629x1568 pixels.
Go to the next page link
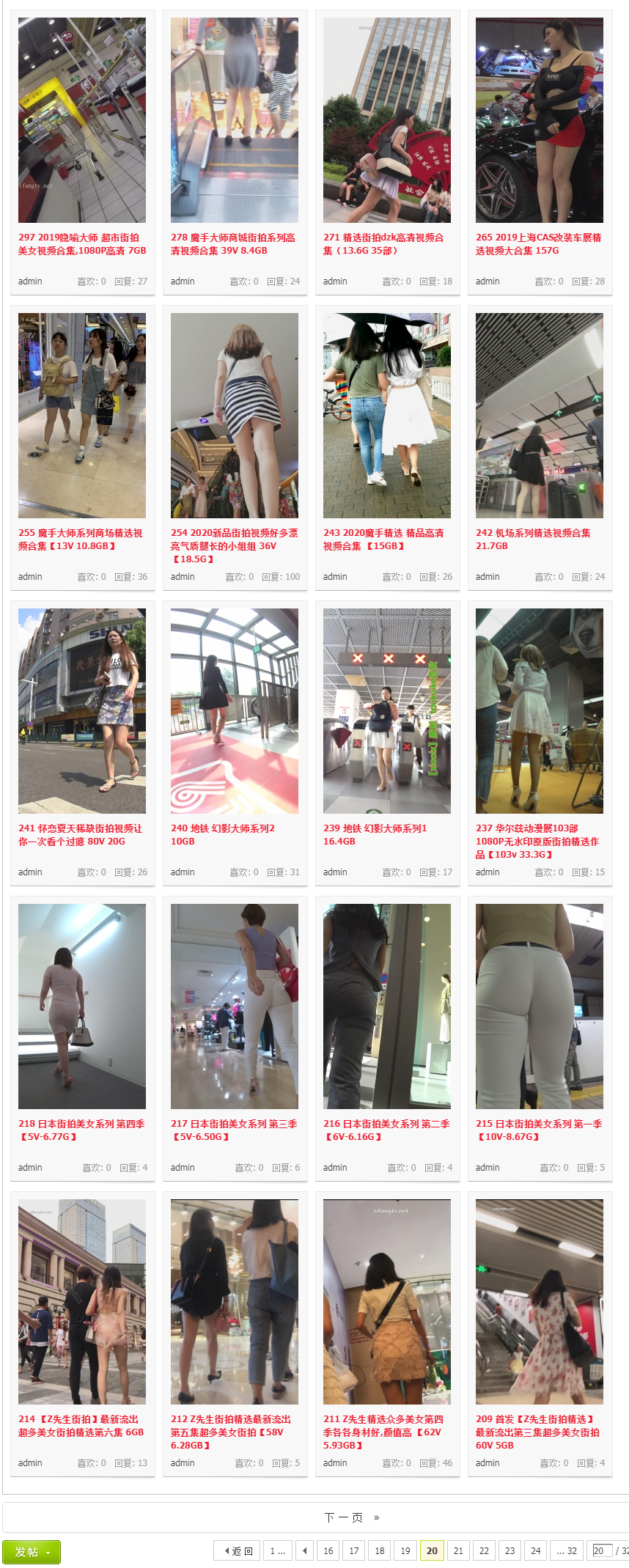(351, 1517)
